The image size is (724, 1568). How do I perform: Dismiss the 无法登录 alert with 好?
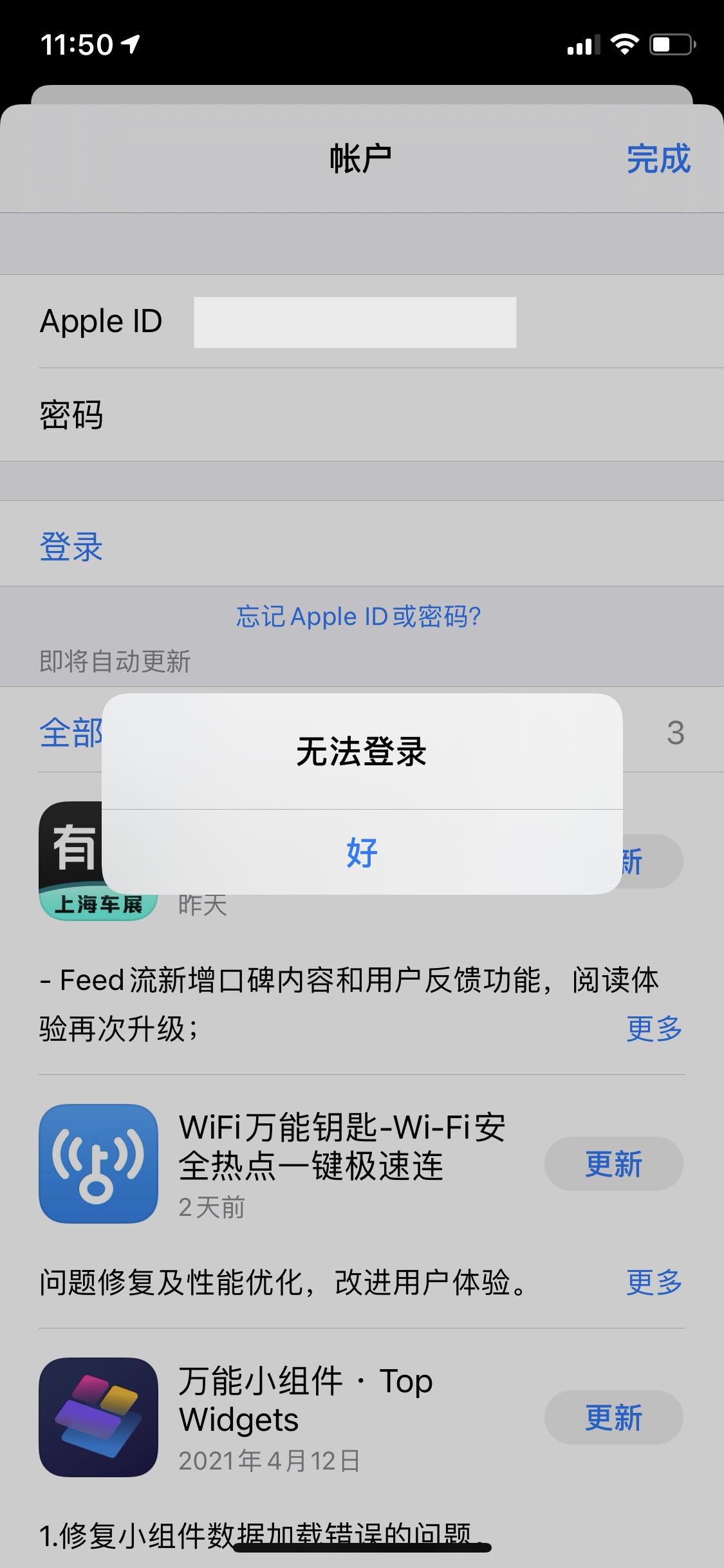[x=362, y=852]
